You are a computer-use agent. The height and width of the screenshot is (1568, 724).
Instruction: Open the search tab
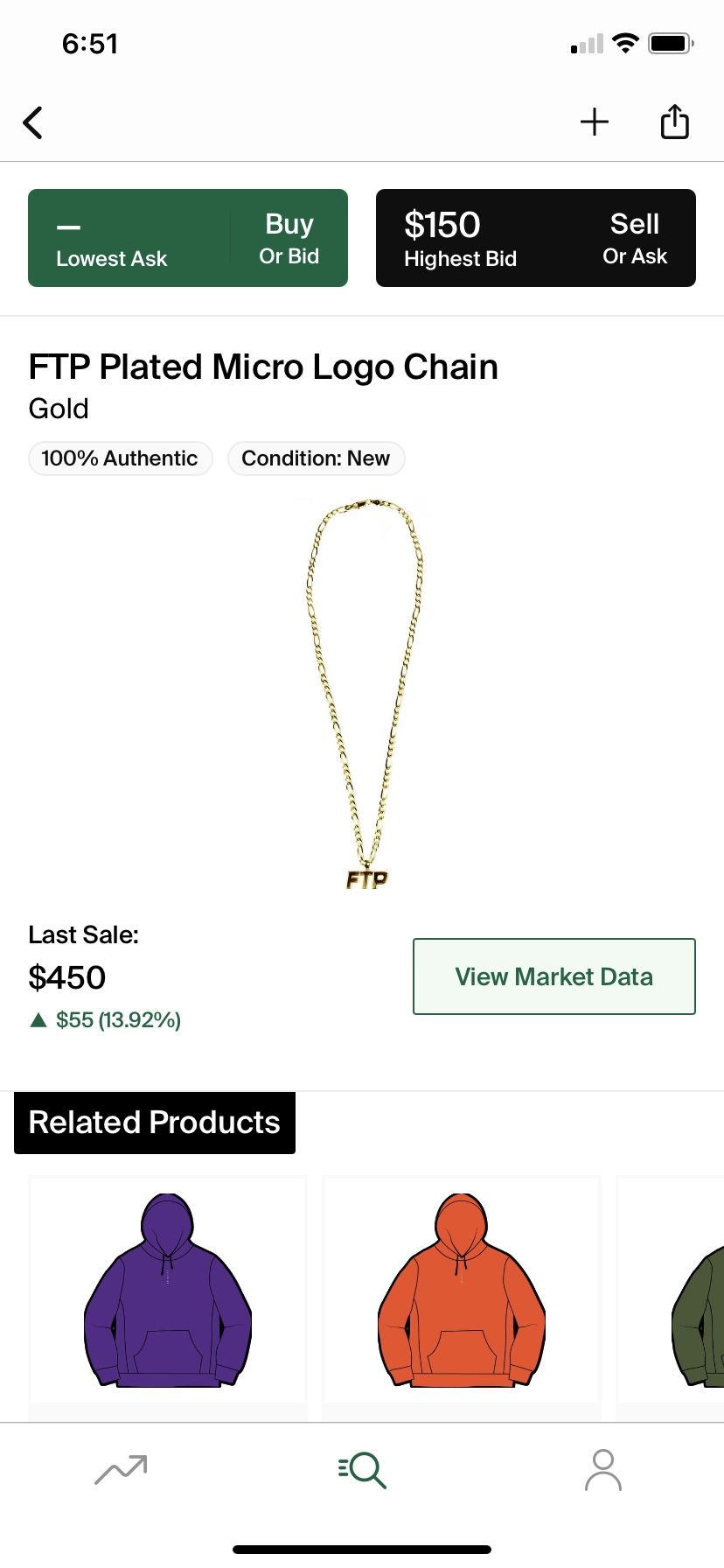coord(361,1470)
